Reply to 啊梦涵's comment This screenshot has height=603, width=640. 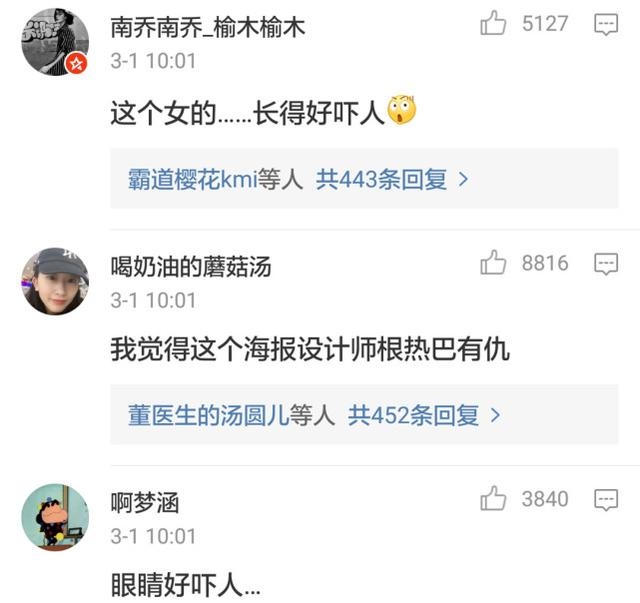coord(606,500)
